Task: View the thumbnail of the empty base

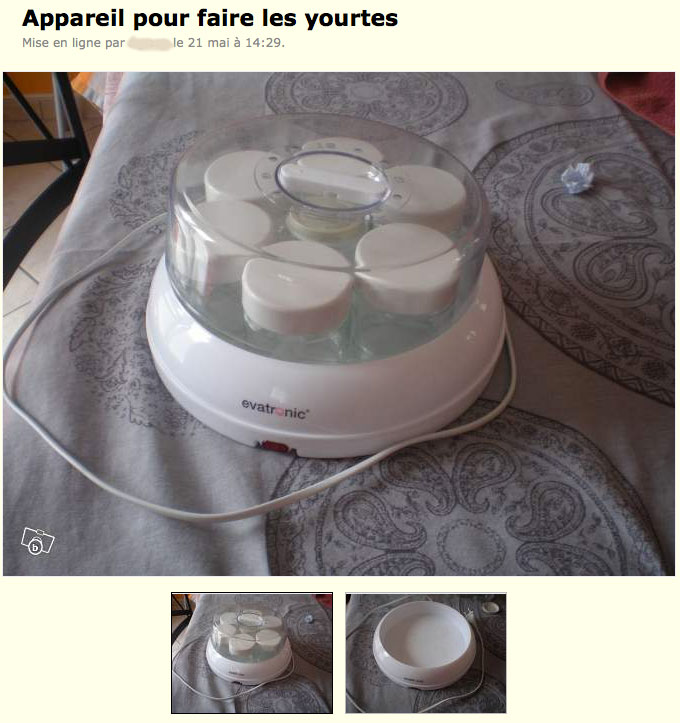Action: [x=426, y=652]
